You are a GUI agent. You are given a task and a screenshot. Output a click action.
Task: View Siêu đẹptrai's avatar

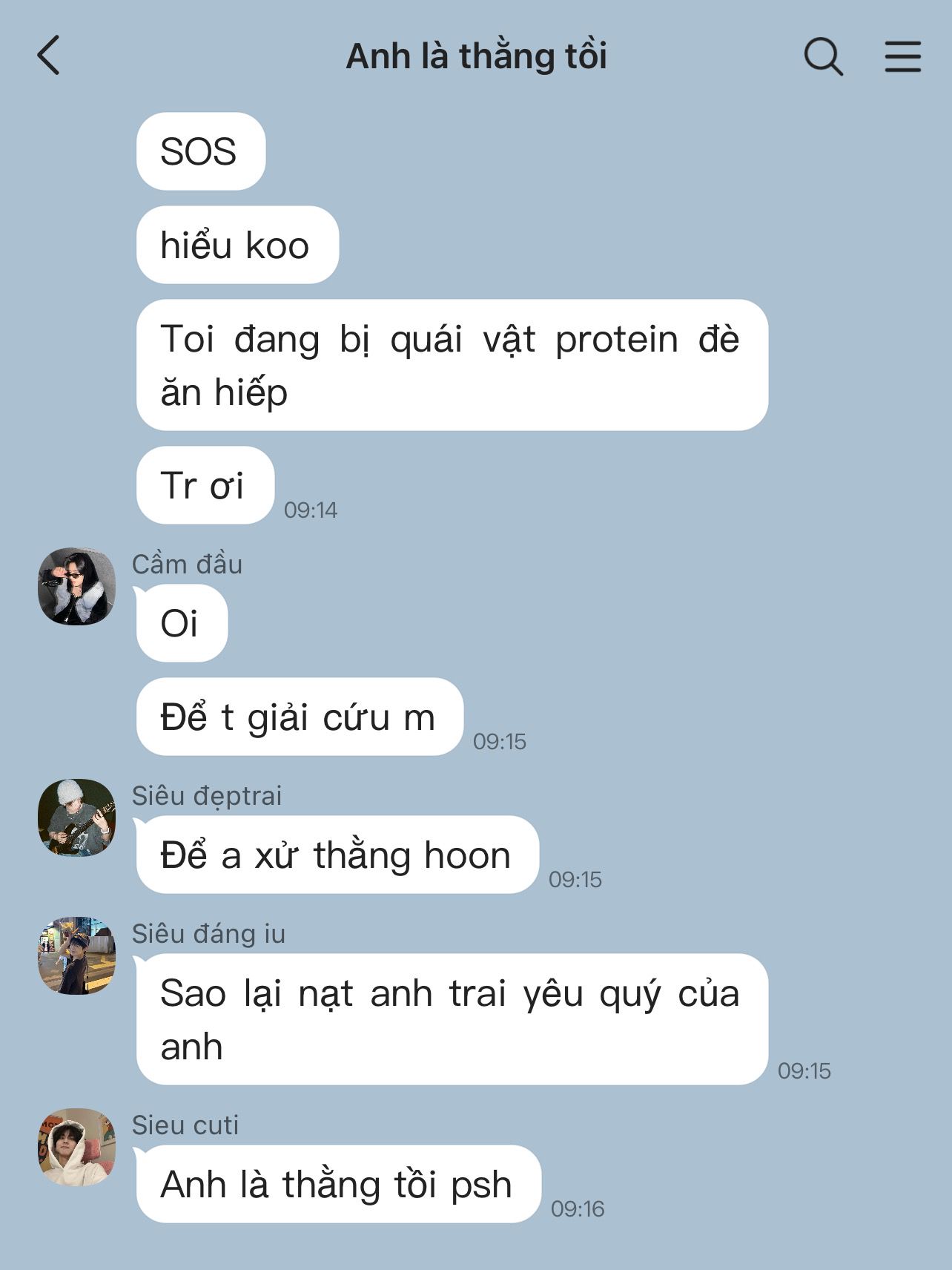tap(77, 817)
